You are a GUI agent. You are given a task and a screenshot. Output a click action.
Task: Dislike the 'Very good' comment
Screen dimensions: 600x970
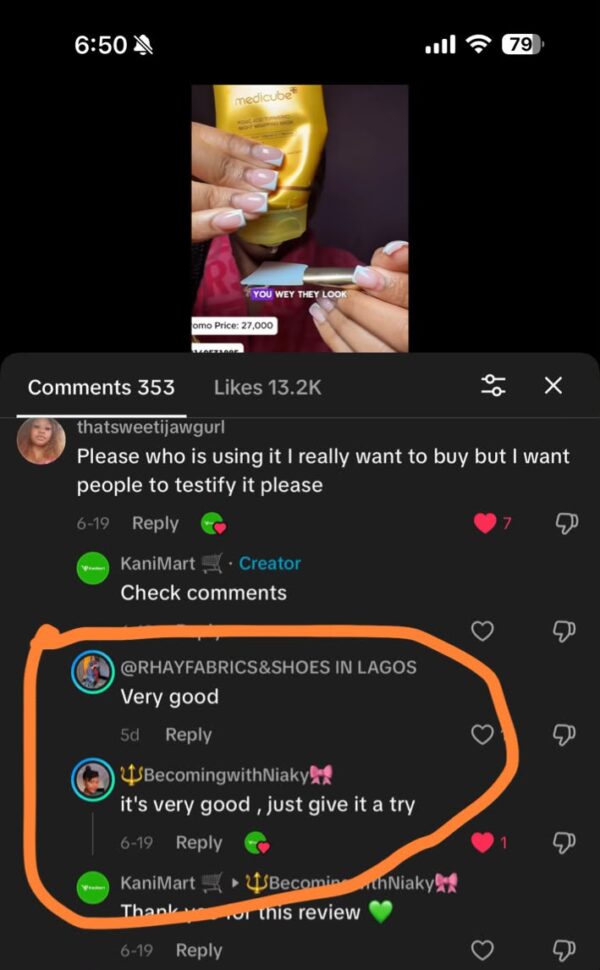pos(564,734)
